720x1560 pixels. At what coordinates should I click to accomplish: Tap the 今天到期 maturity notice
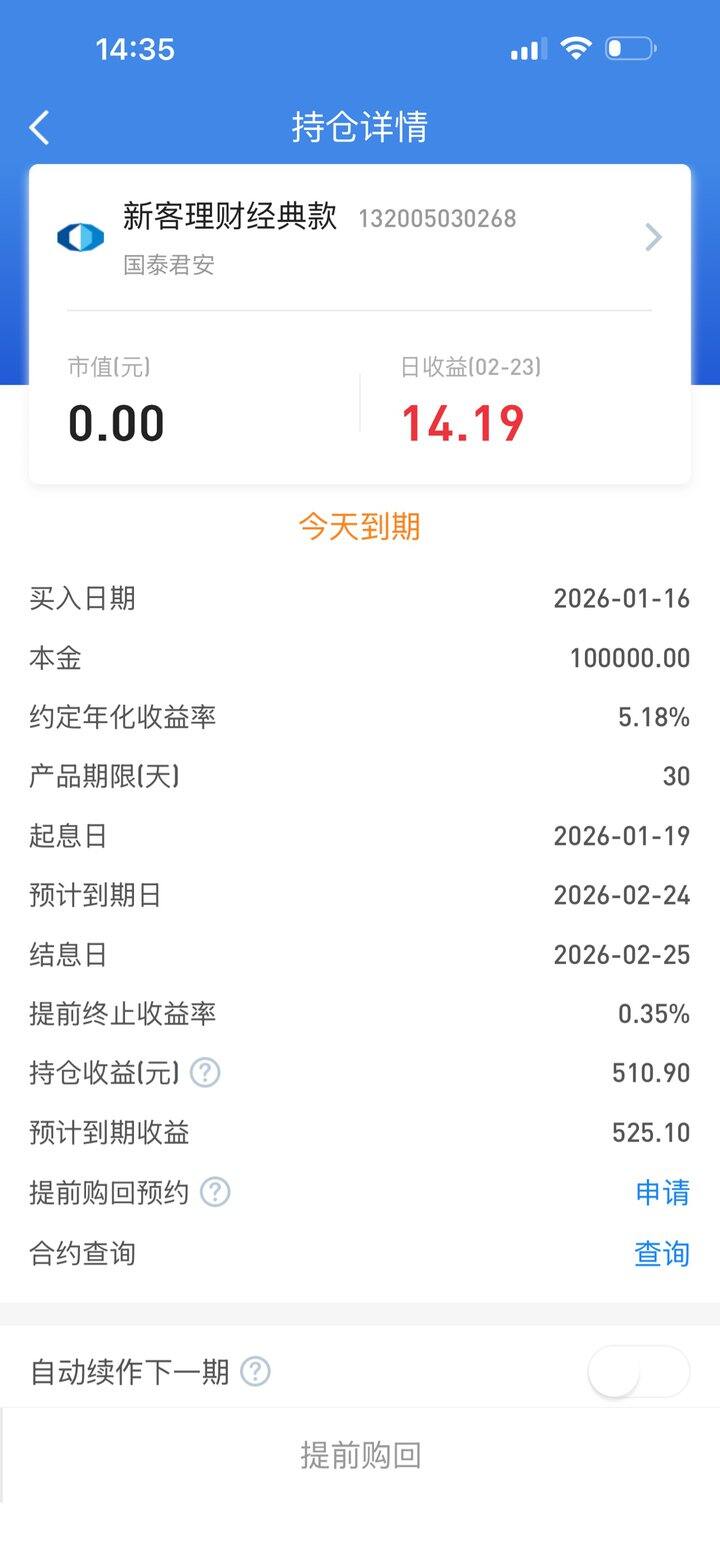tap(360, 526)
